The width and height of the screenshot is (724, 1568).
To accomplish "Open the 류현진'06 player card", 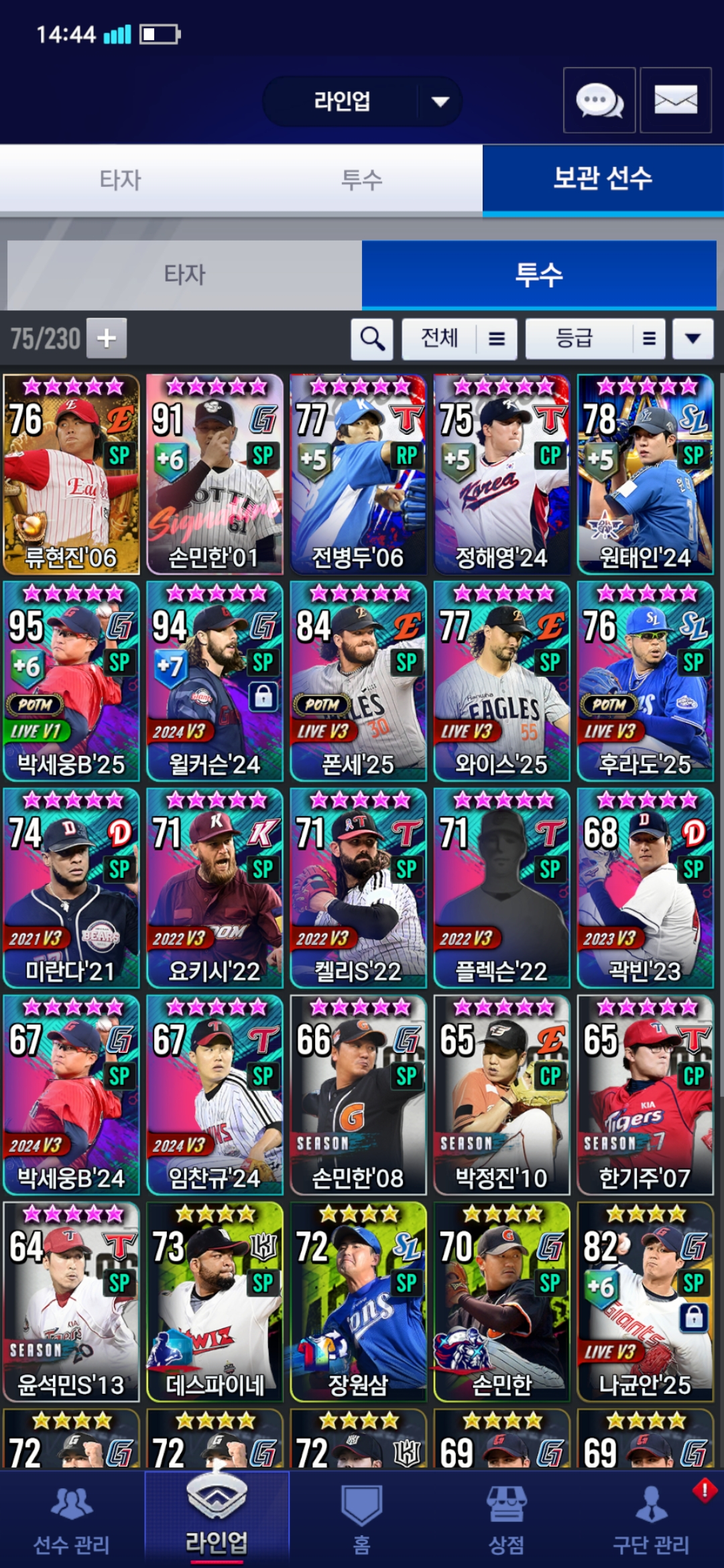I will 71,474.
